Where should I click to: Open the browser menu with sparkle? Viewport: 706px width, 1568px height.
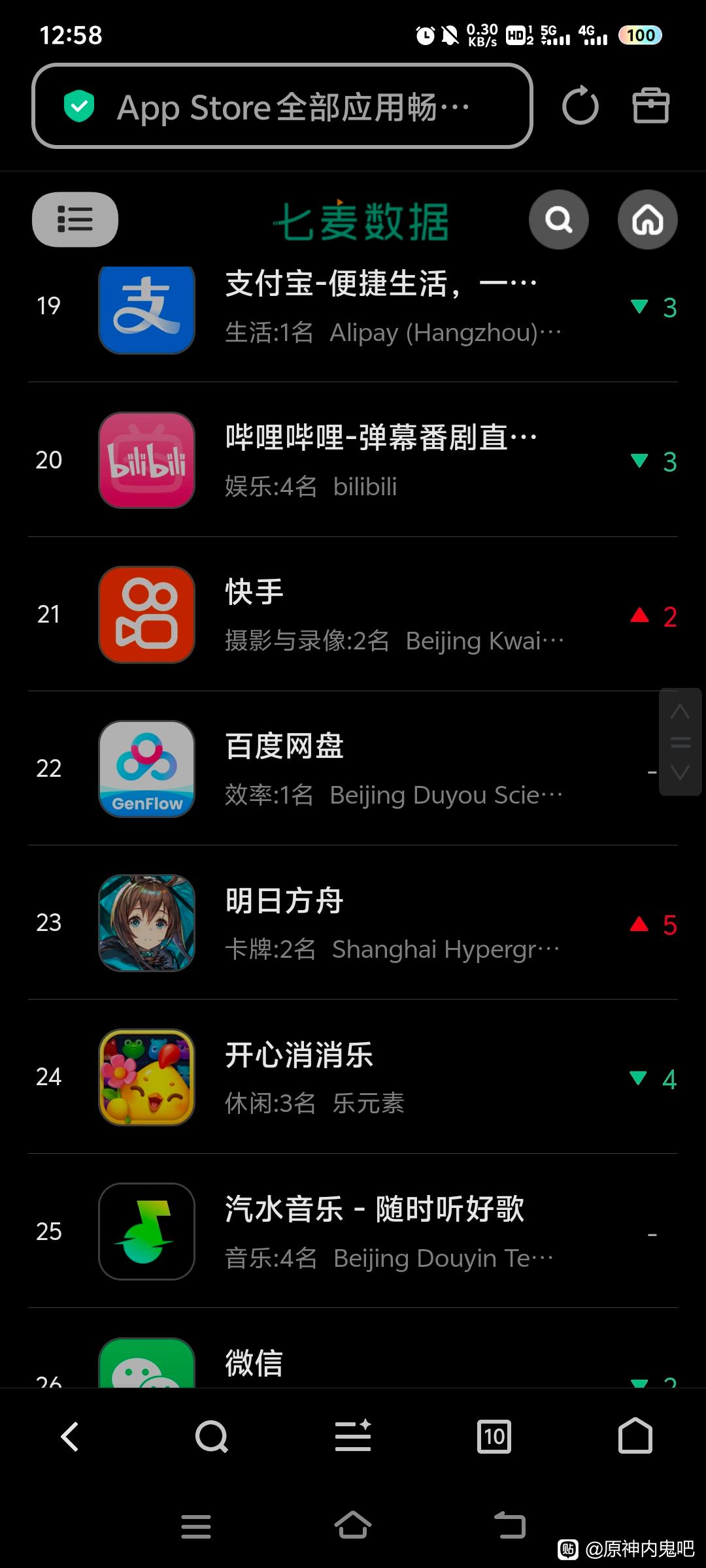pyautogui.click(x=353, y=1435)
